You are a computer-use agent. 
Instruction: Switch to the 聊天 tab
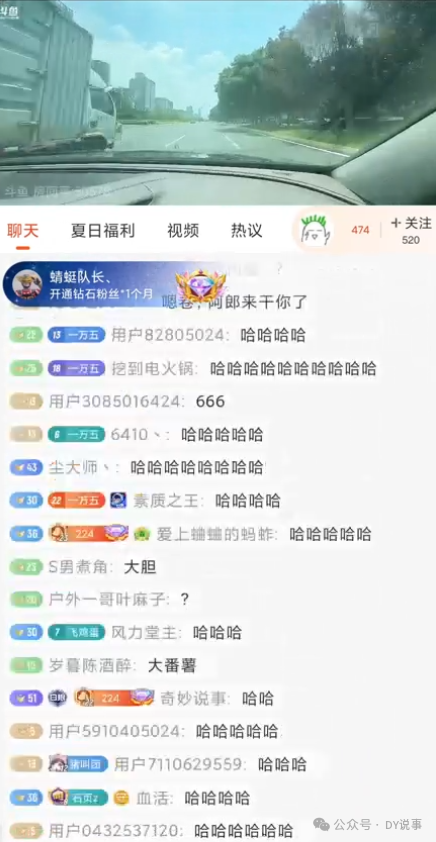click(x=23, y=231)
